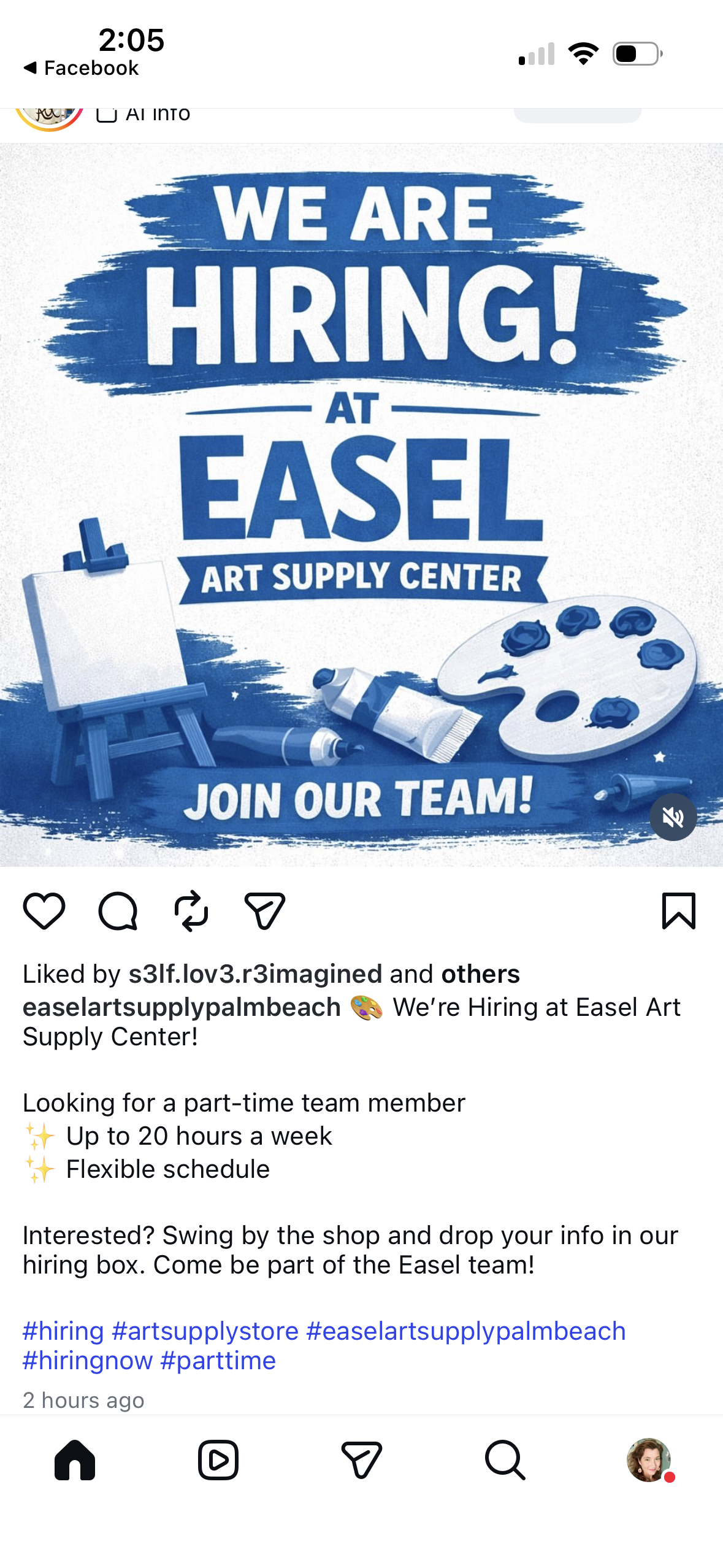Open direct messages from the bottom bar
Screen dimensions: 723x1568
click(x=361, y=1460)
